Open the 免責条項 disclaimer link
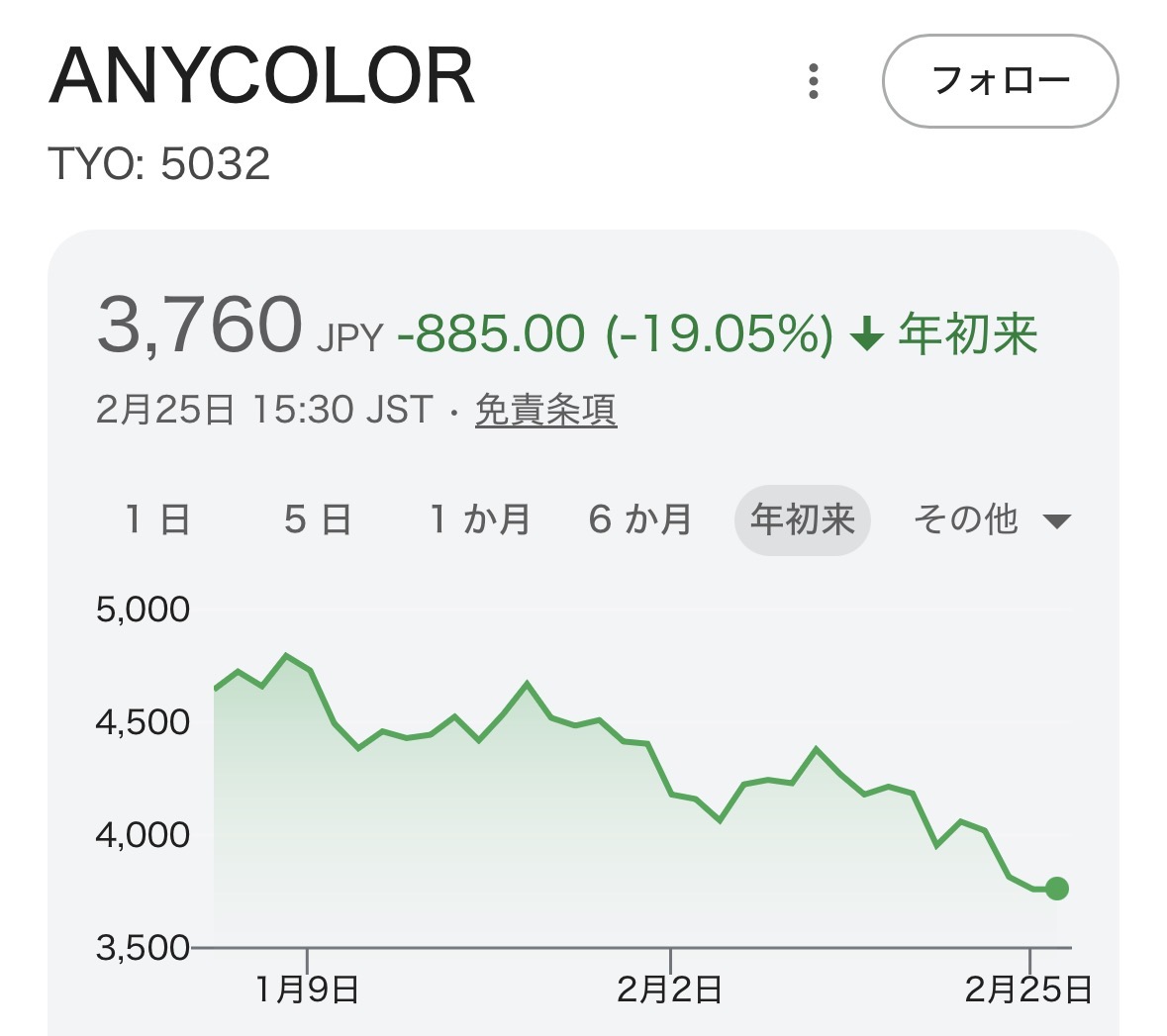Image resolution: width=1167 pixels, height=1036 pixels. pyautogui.click(x=545, y=410)
